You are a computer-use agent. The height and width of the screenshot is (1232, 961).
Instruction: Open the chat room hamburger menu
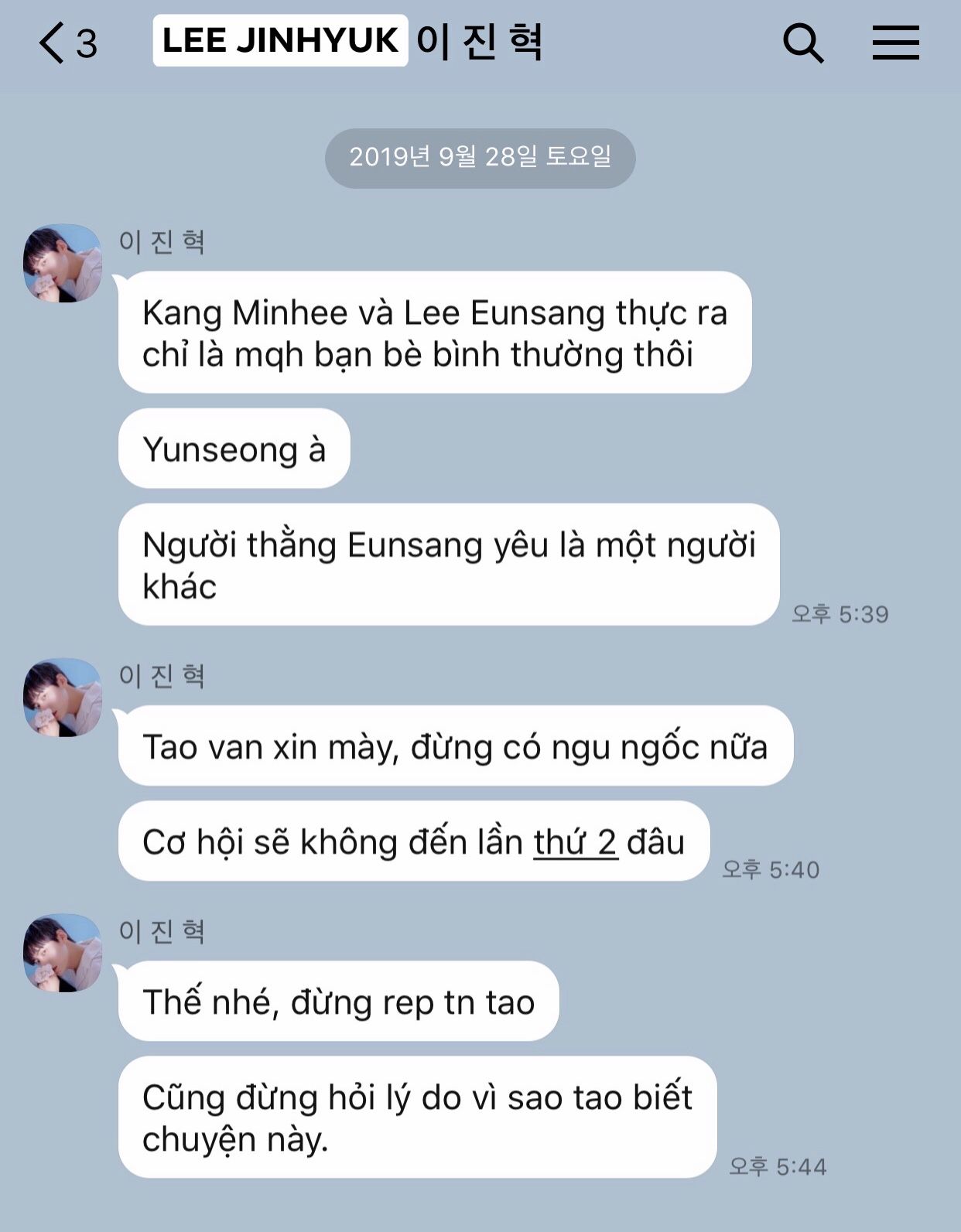coord(895,43)
